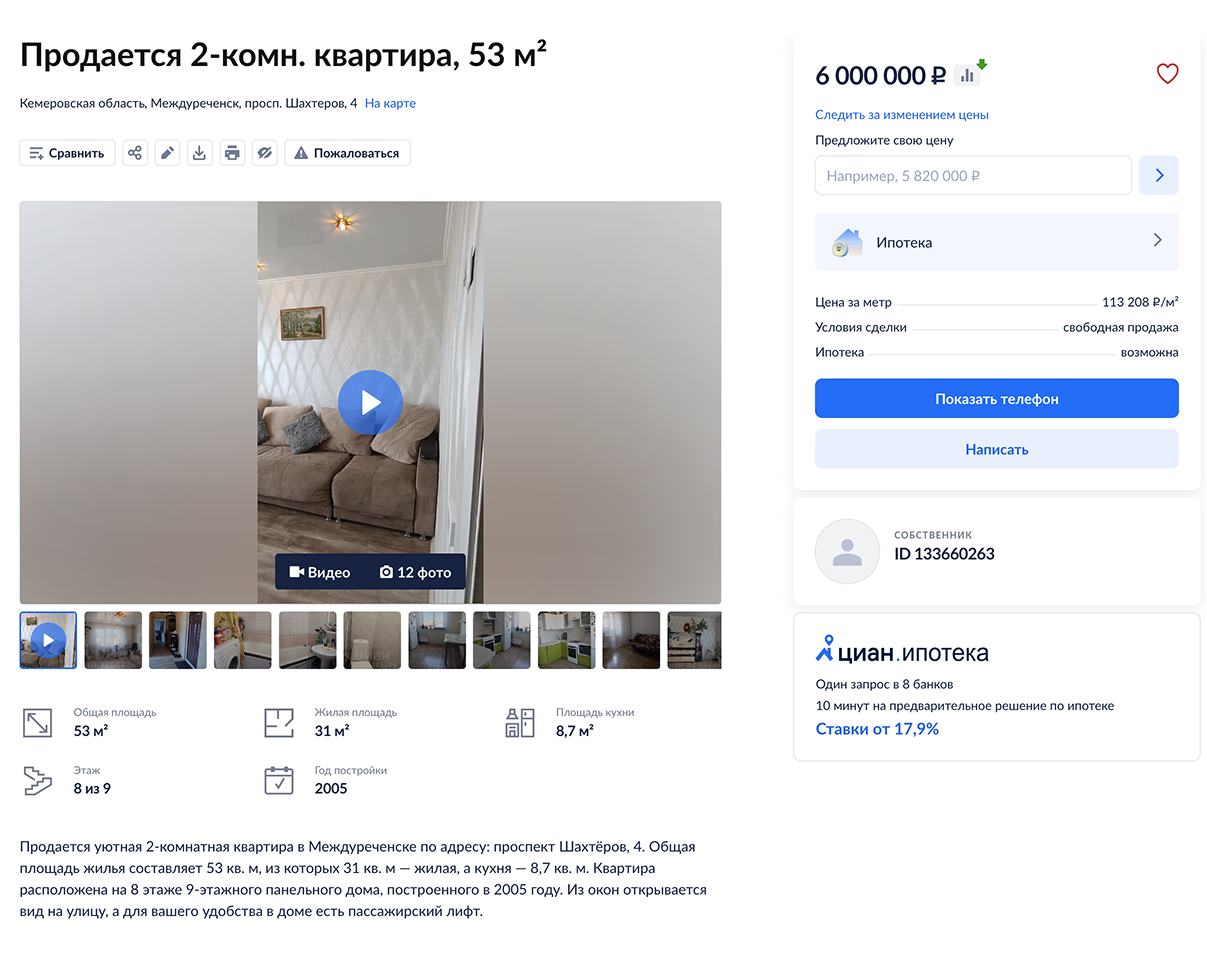Image resolution: width=1207 pixels, height=963 pixels.
Task: Hide this listing with crossed-eye icon
Action: 264,153
